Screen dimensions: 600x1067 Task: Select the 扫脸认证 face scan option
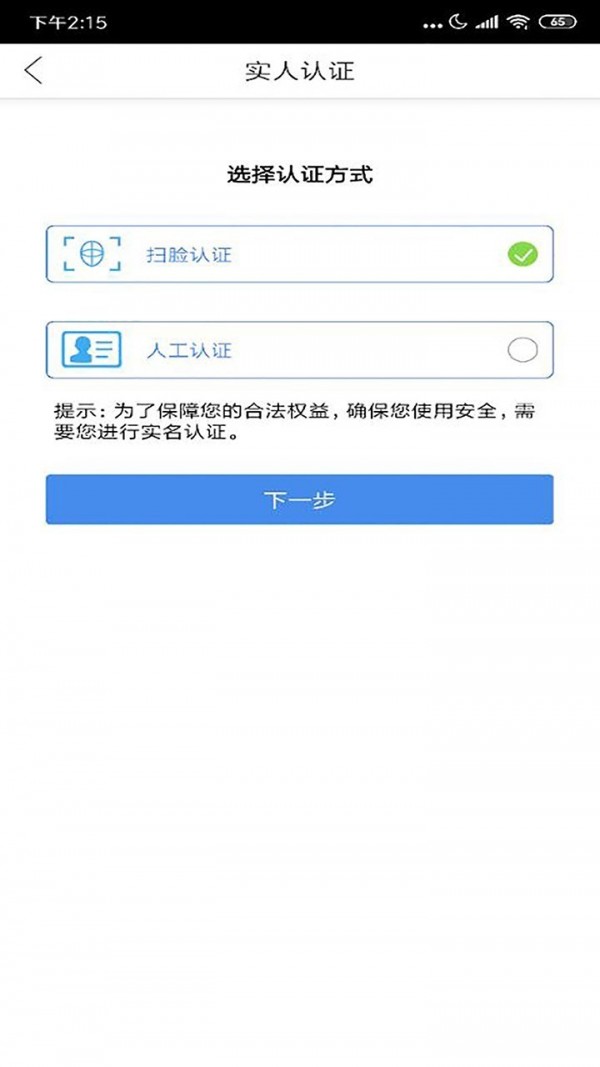(x=299, y=255)
